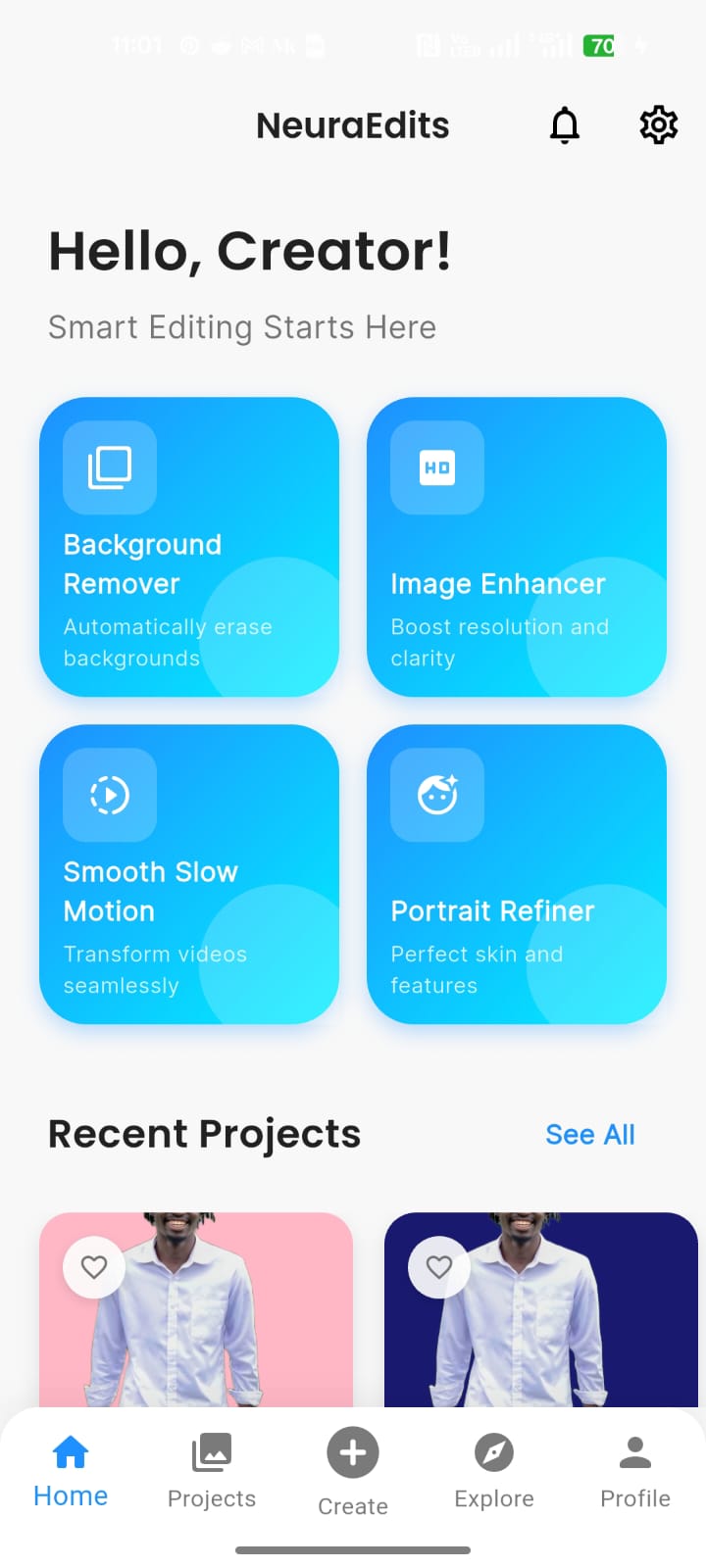Viewport: 706px width, 1568px height.
Task: Open See All recent projects
Action: [589, 1134]
